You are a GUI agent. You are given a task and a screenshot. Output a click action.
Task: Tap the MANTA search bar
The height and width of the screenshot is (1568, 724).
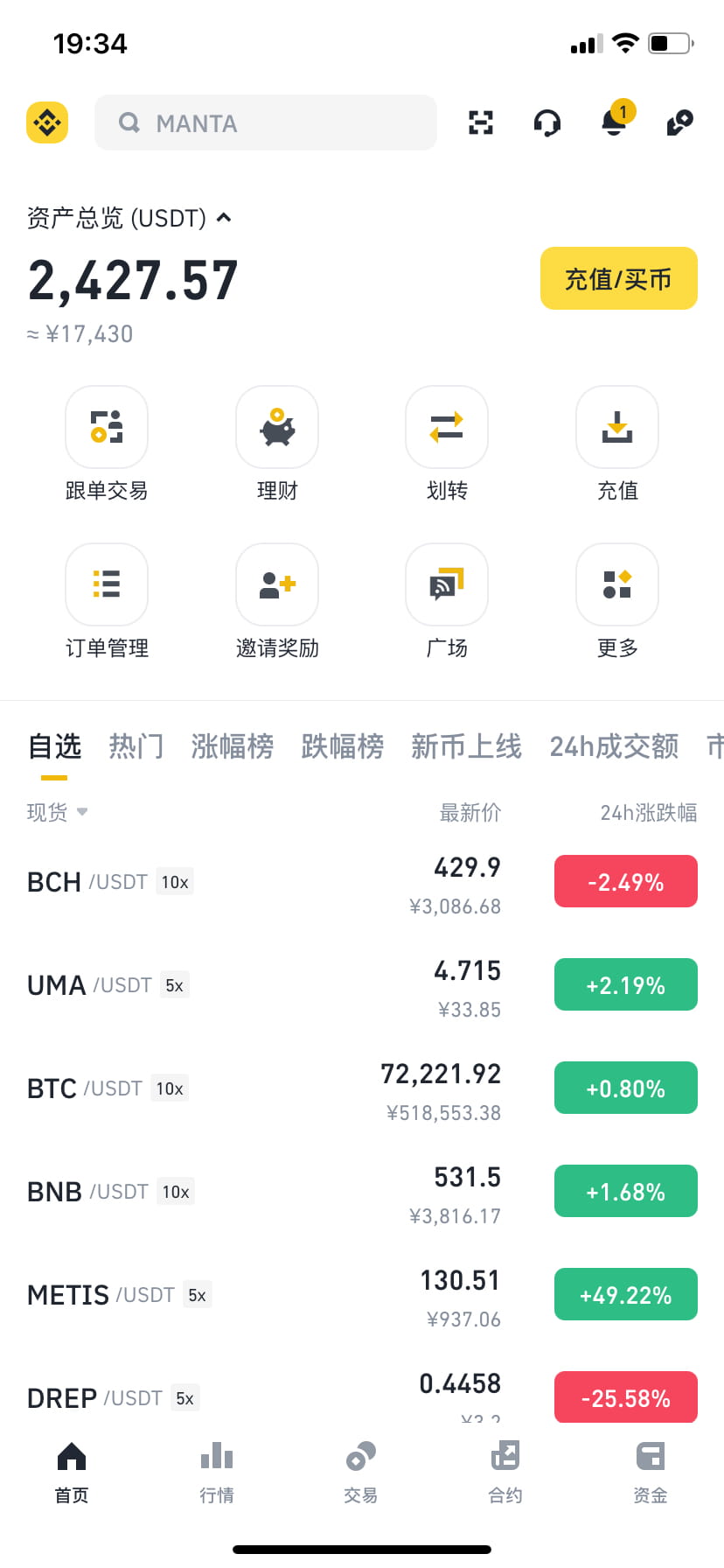266,122
